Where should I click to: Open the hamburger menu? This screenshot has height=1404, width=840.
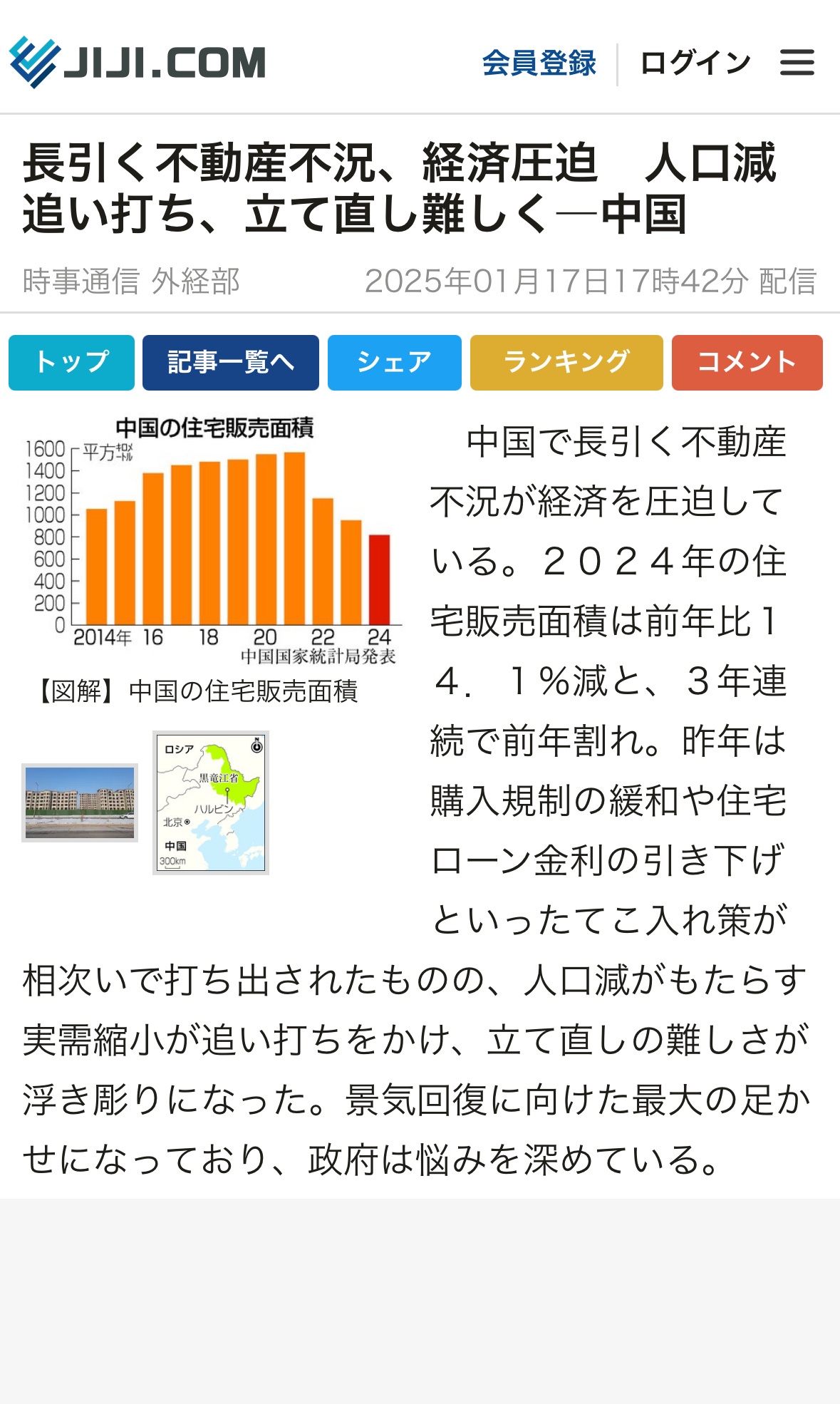coord(797,63)
